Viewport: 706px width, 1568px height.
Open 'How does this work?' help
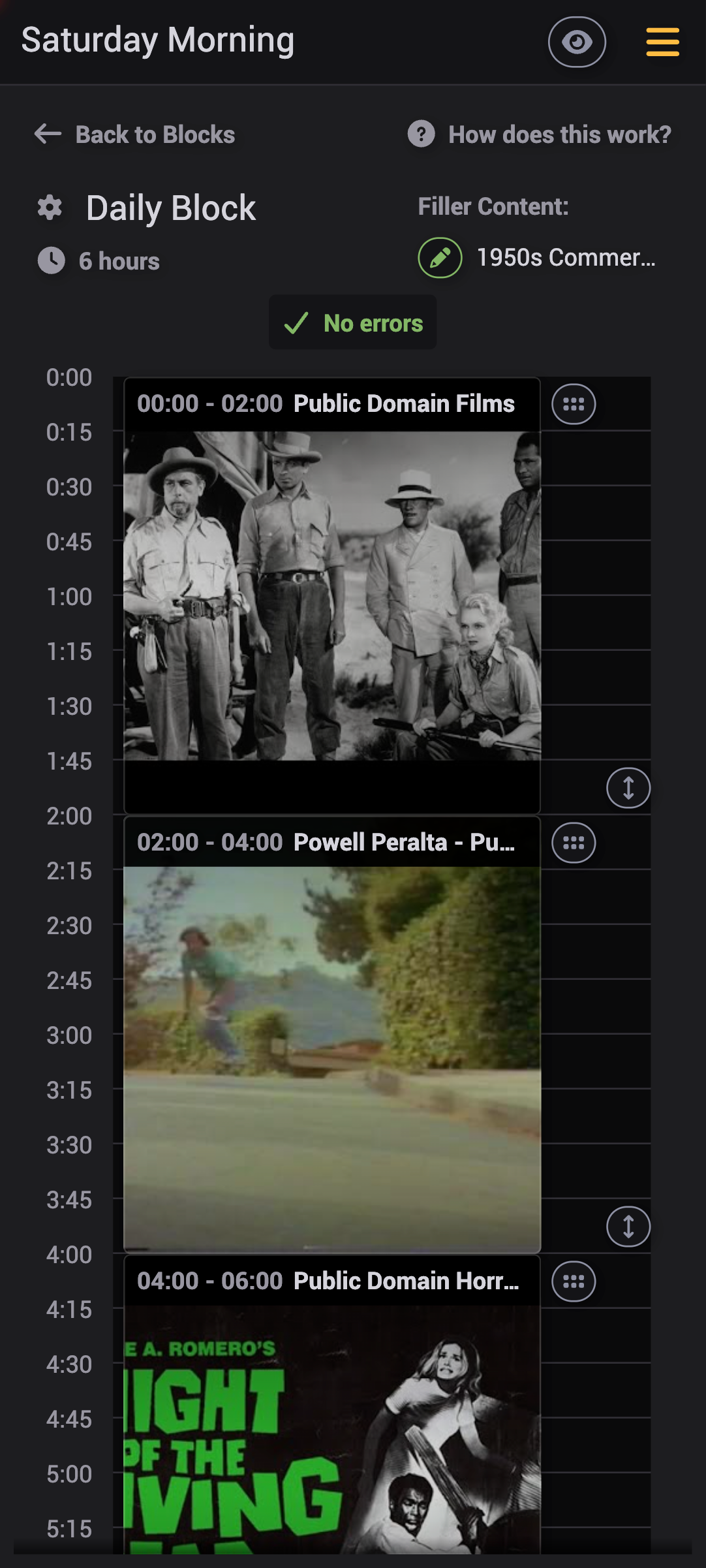(x=540, y=134)
